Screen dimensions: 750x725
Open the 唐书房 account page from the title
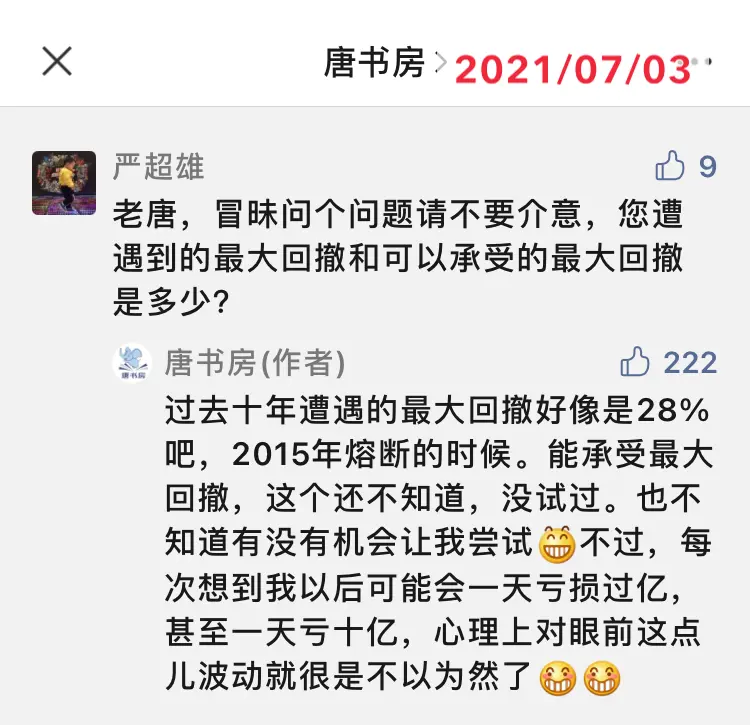(375, 63)
